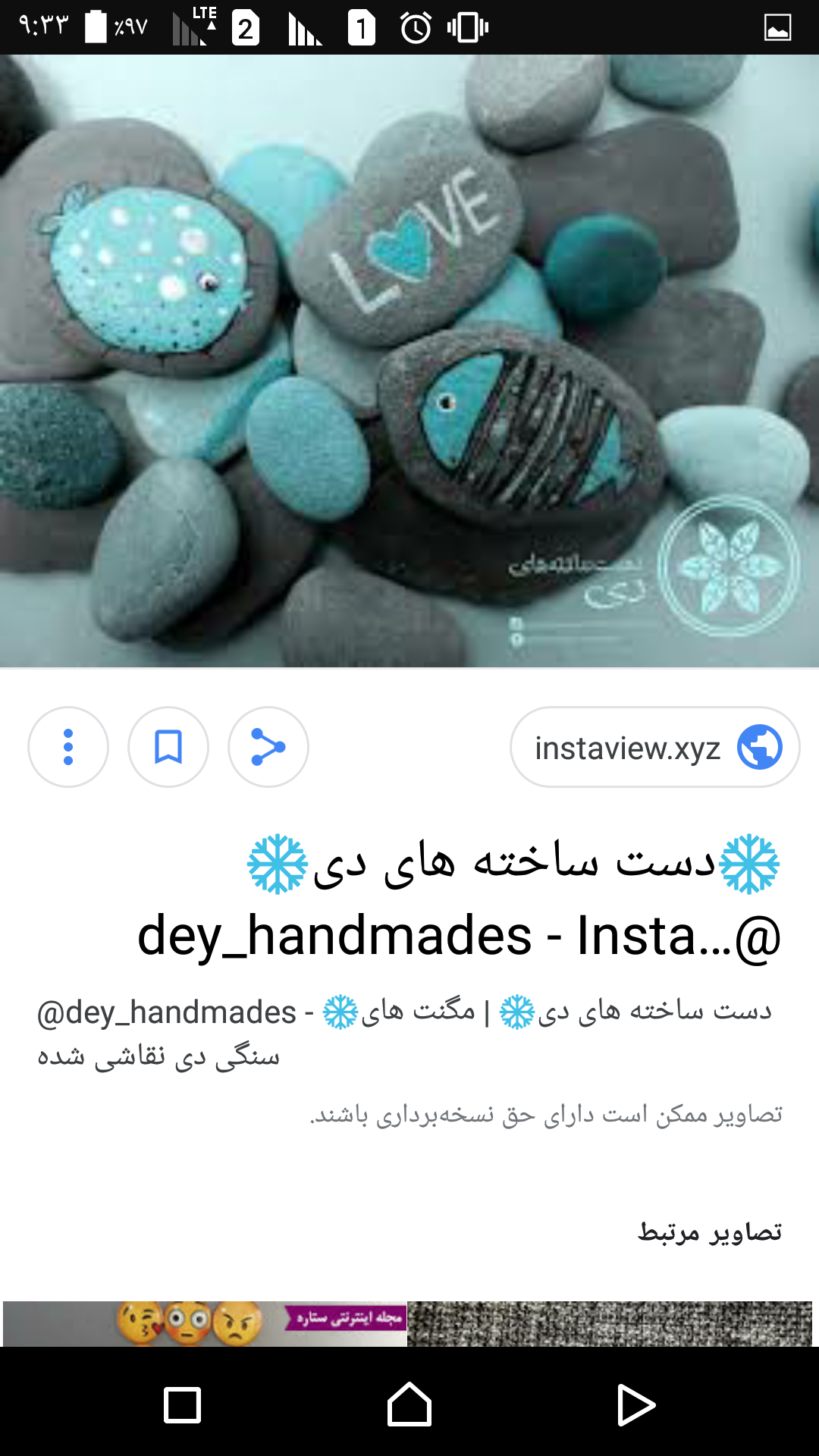The width and height of the screenshot is (819, 1456).
Task: Bookmark this image to collection
Action: coord(168,747)
